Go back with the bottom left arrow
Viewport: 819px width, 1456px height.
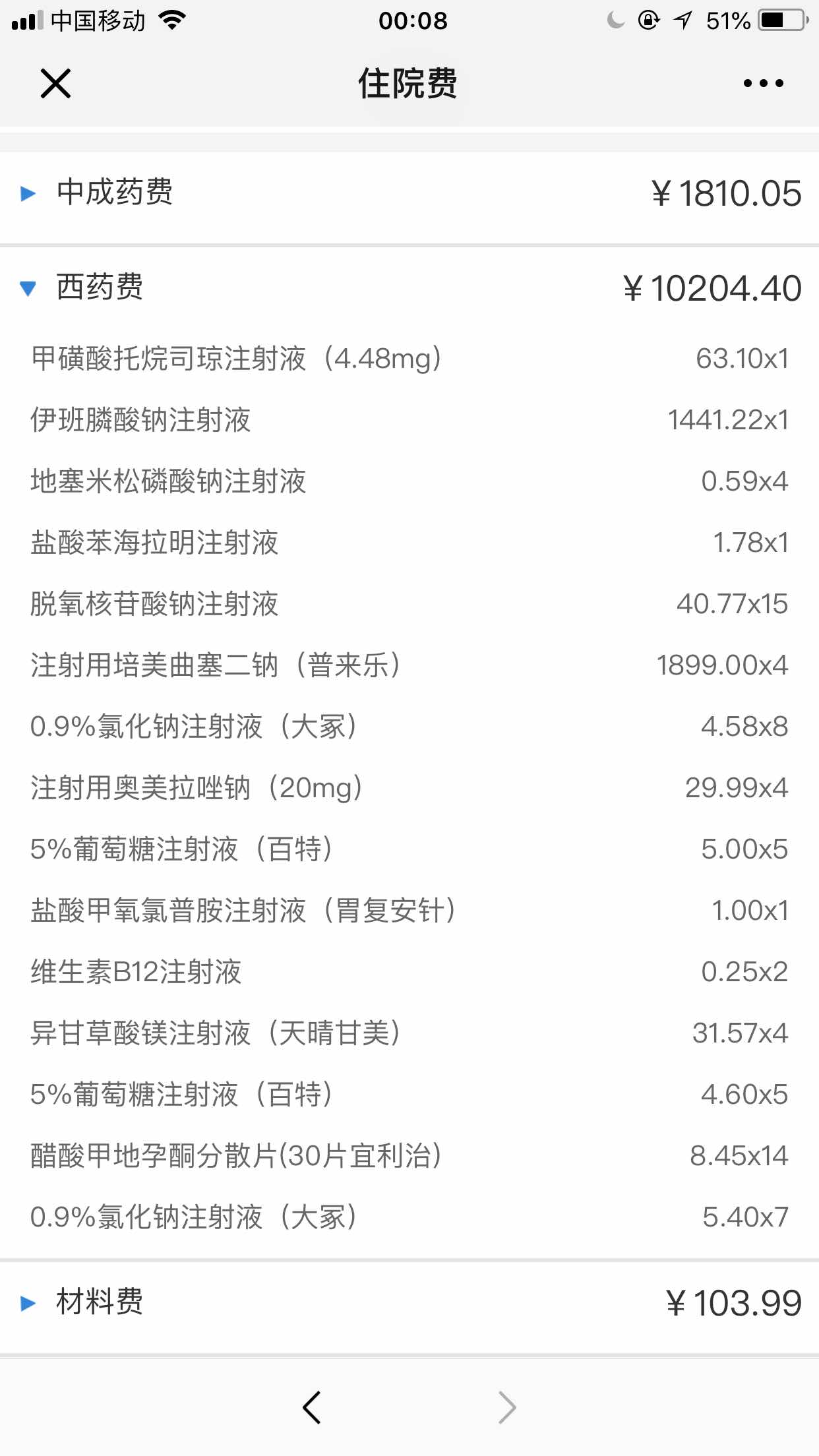311,1407
